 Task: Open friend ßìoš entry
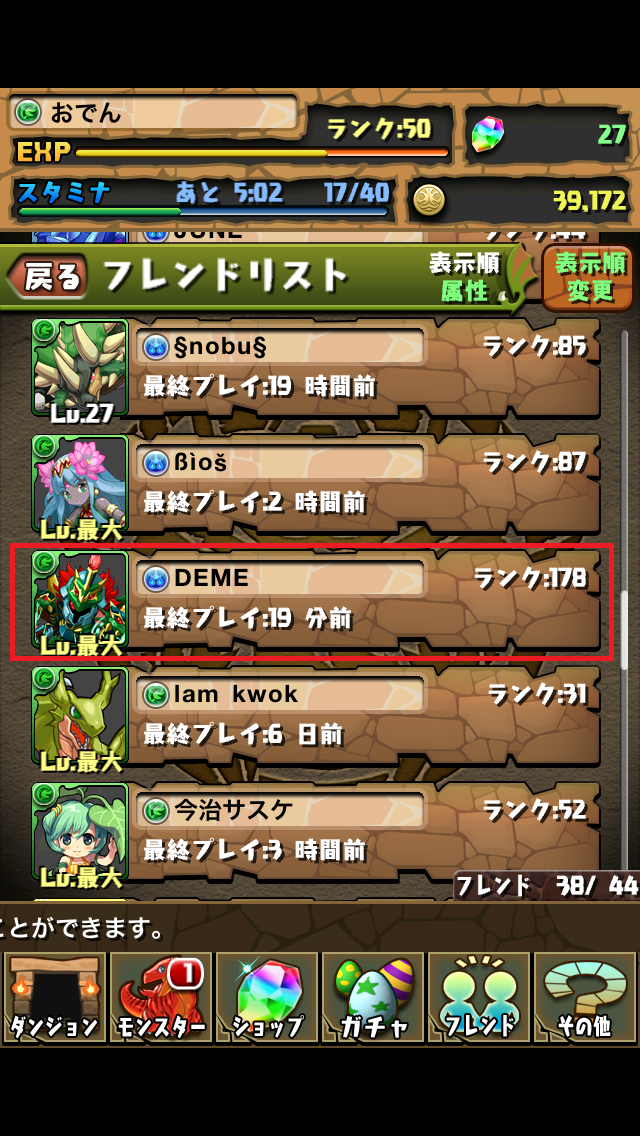coord(317,484)
